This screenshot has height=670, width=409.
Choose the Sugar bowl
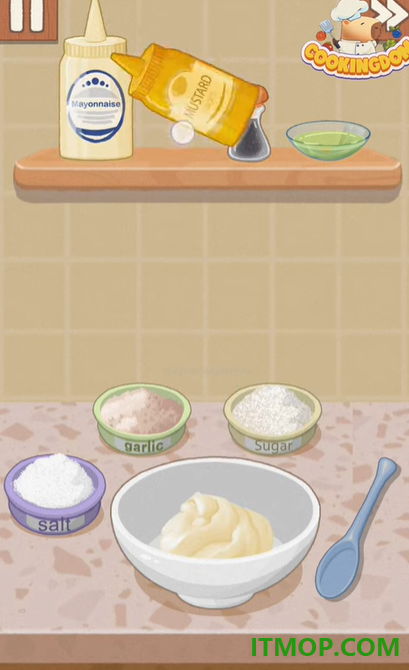coord(273,419)
